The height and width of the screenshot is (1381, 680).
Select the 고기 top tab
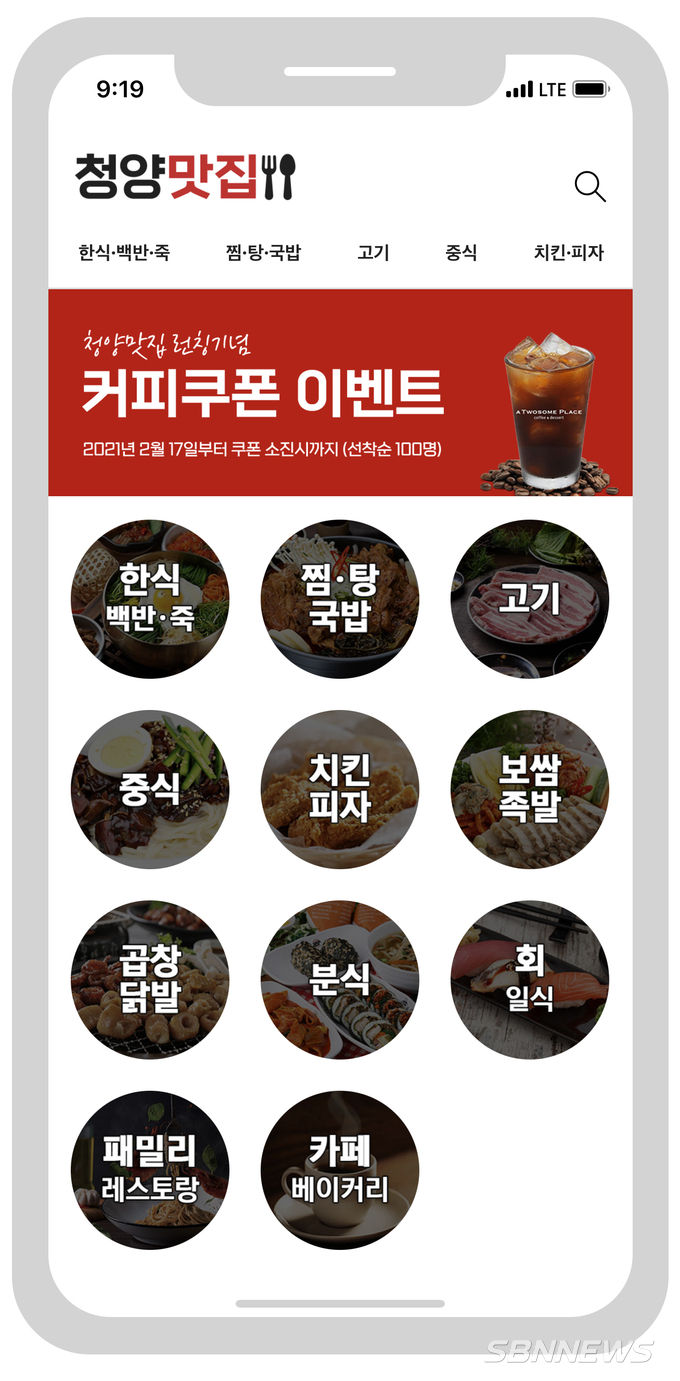coord(373,253)
